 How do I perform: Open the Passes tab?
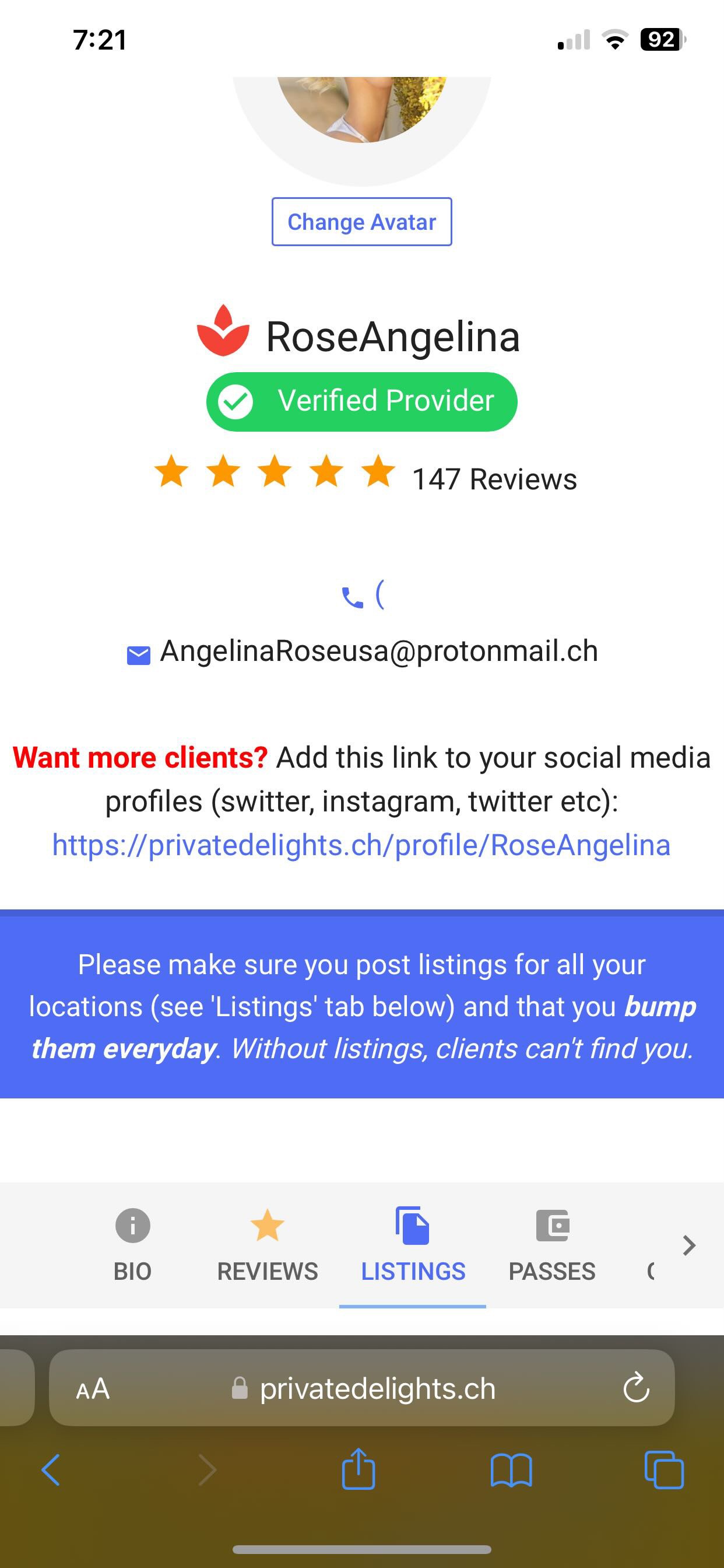552,1245
